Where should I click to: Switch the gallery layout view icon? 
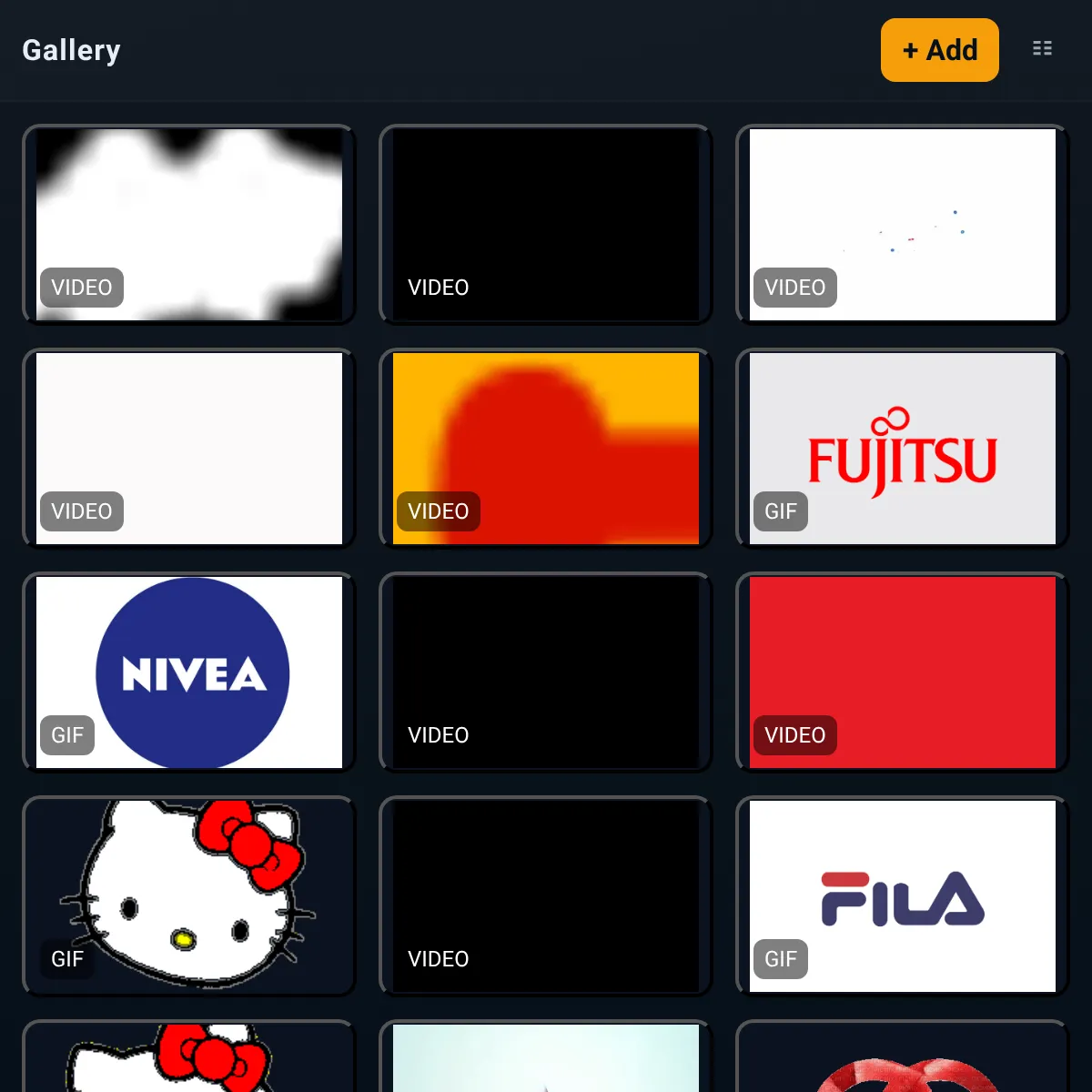(1043, 48)
